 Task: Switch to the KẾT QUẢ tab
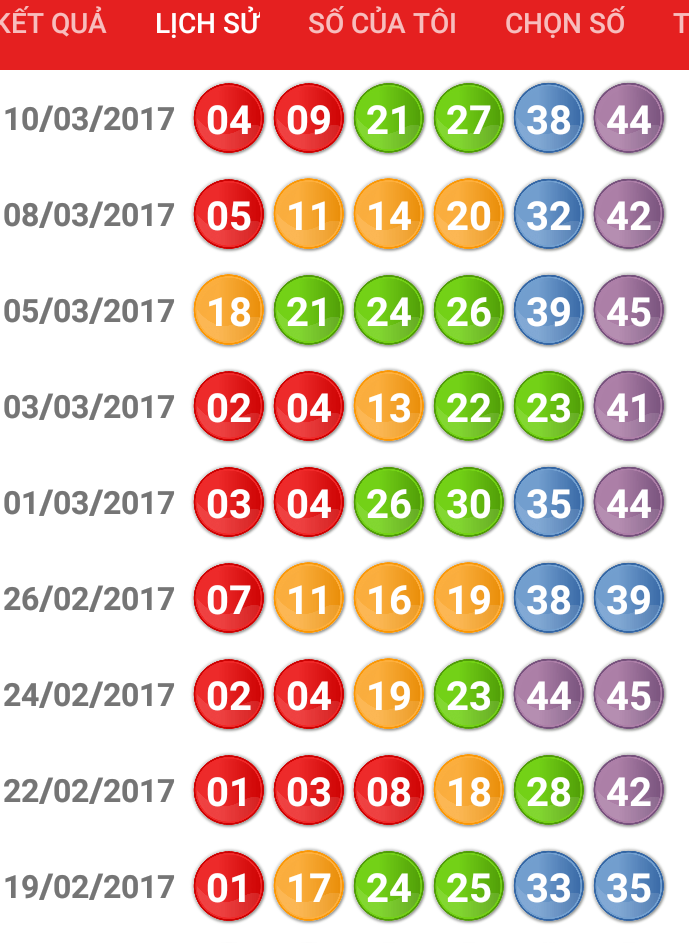coord(52,24)
